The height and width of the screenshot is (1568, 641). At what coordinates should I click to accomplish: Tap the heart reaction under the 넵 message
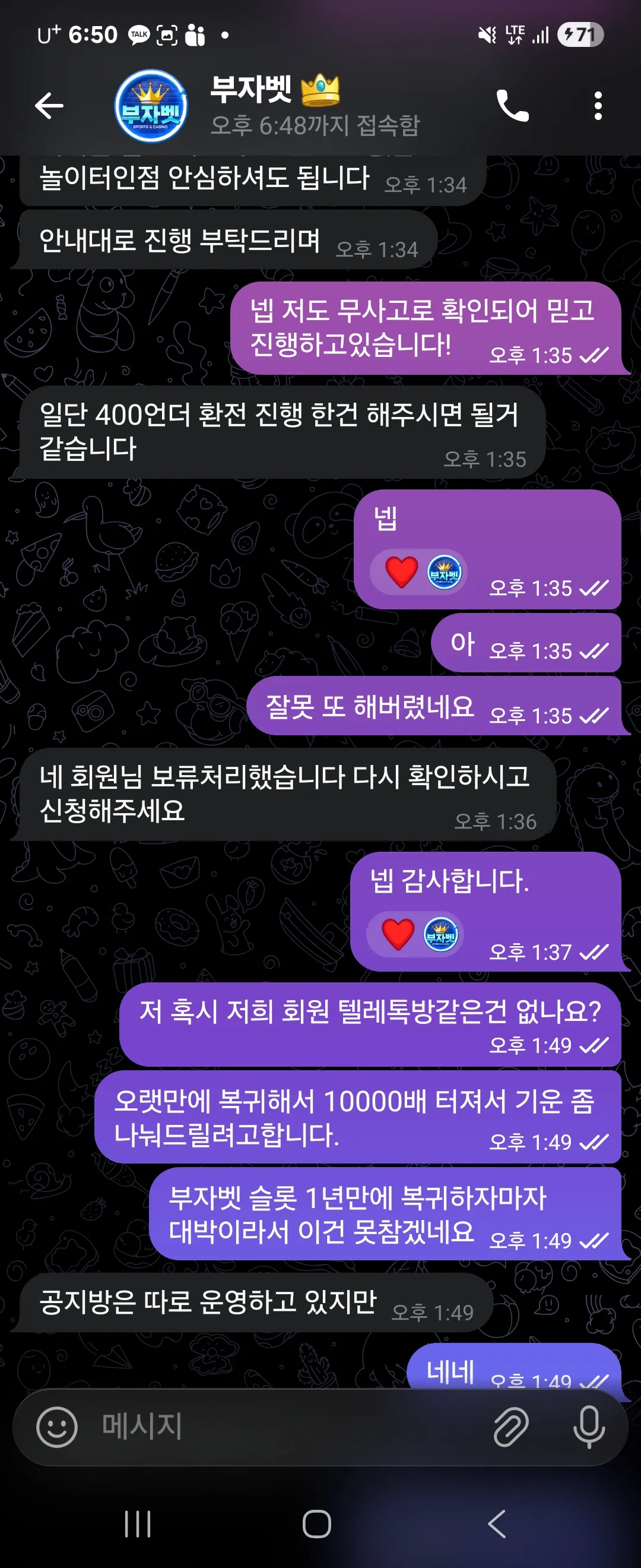pyautogui.click(x=402, y=572)
